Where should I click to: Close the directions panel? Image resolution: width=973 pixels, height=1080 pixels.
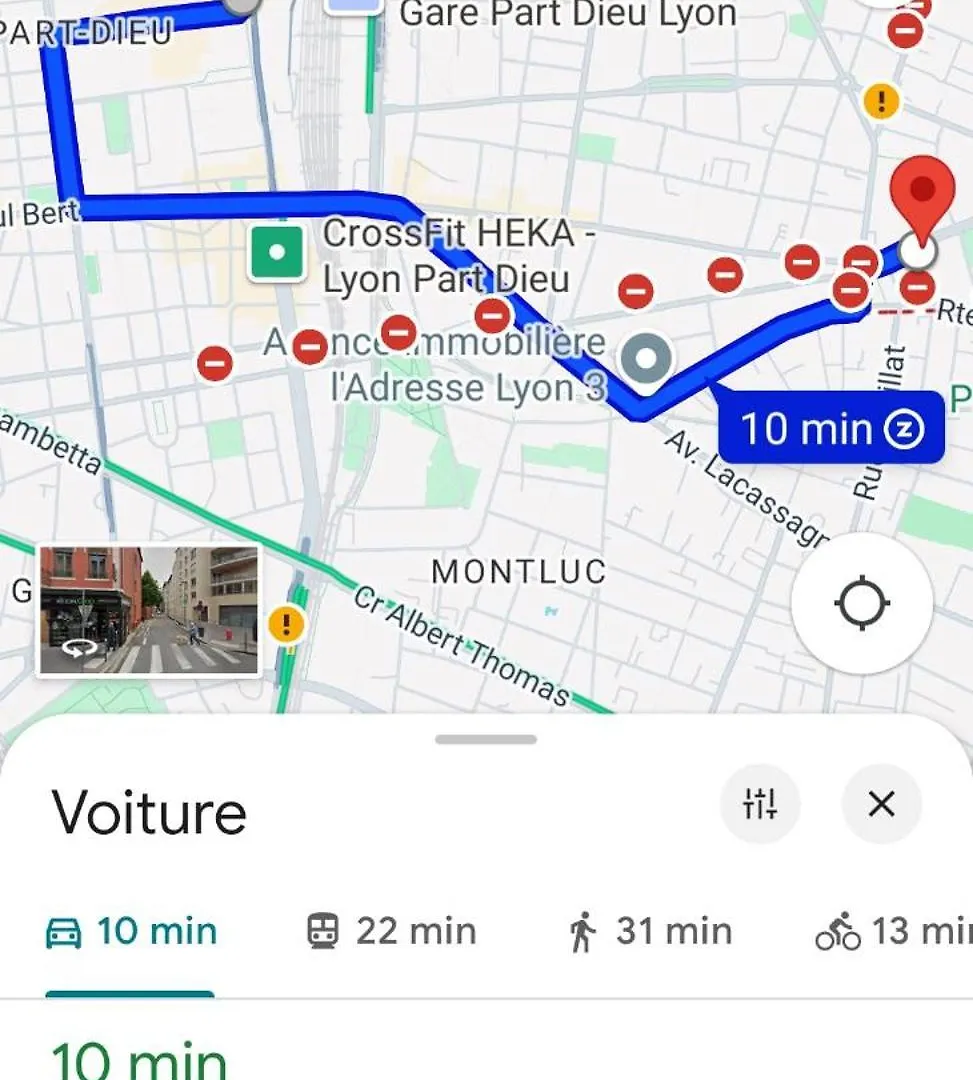tap(881, 803)
